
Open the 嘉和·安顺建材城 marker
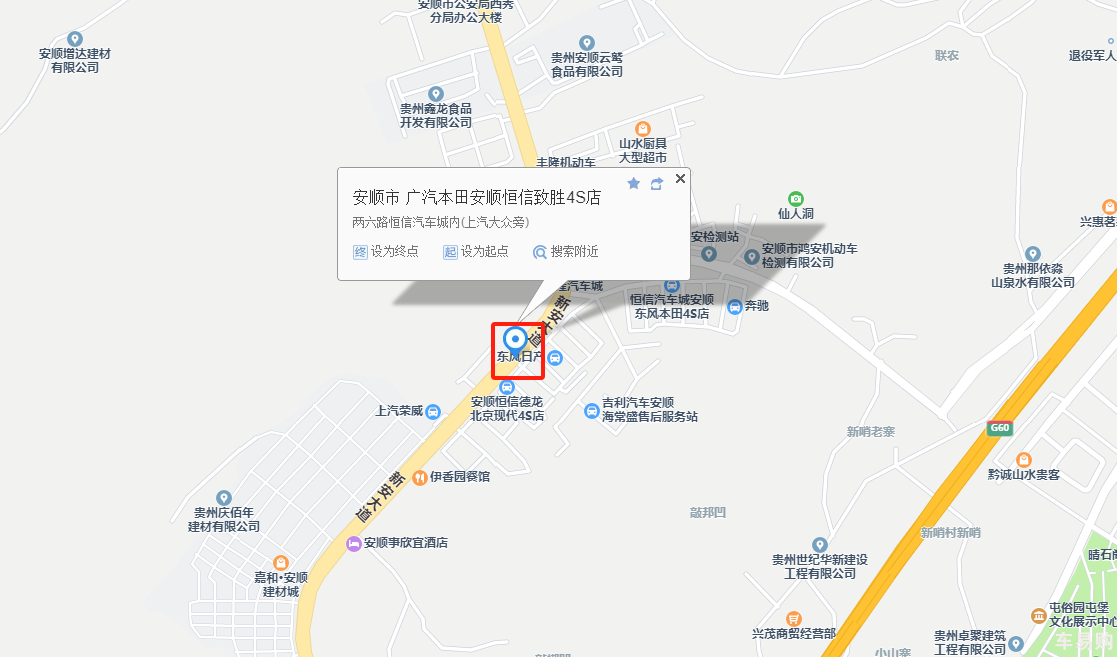coord(280,563)
